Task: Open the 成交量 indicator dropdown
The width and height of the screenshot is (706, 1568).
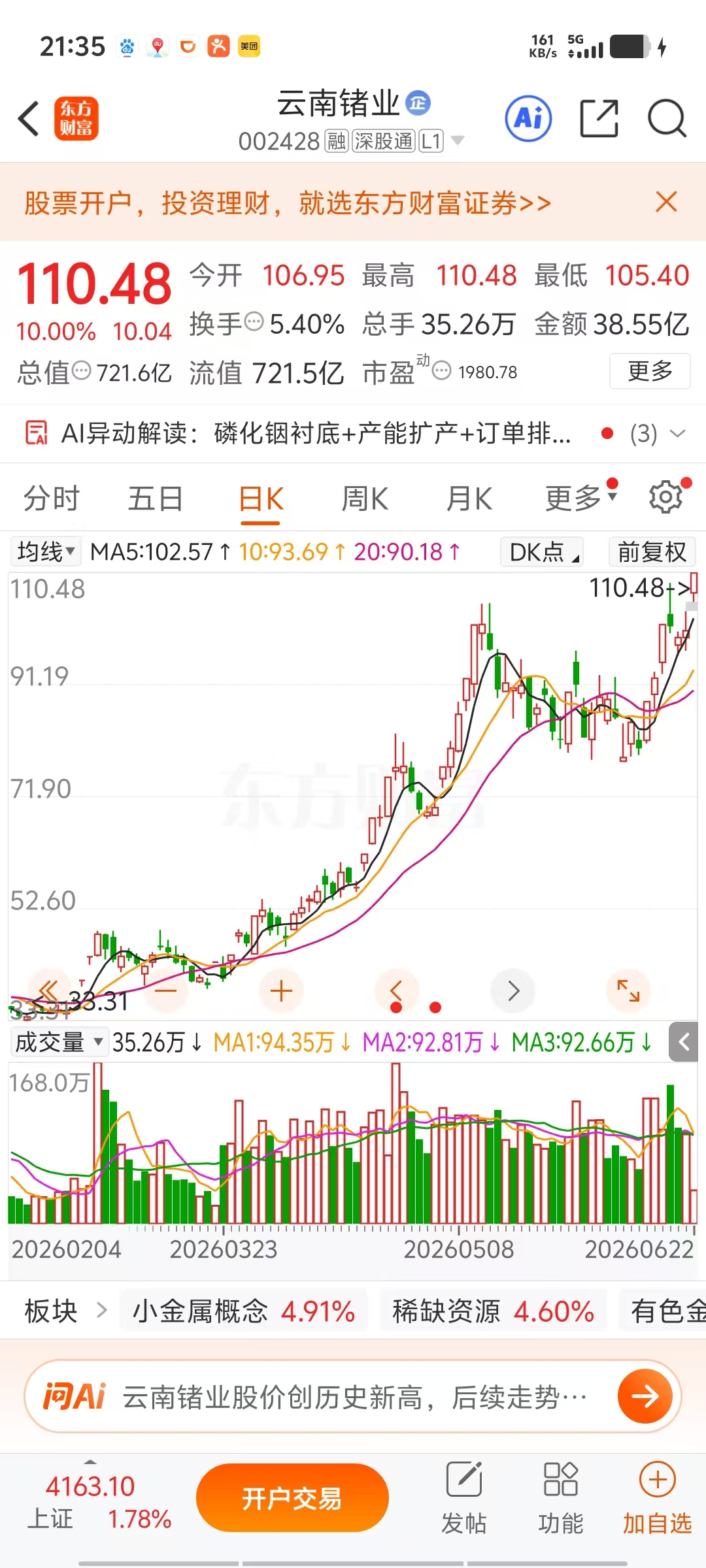Action: [59, 1042]
